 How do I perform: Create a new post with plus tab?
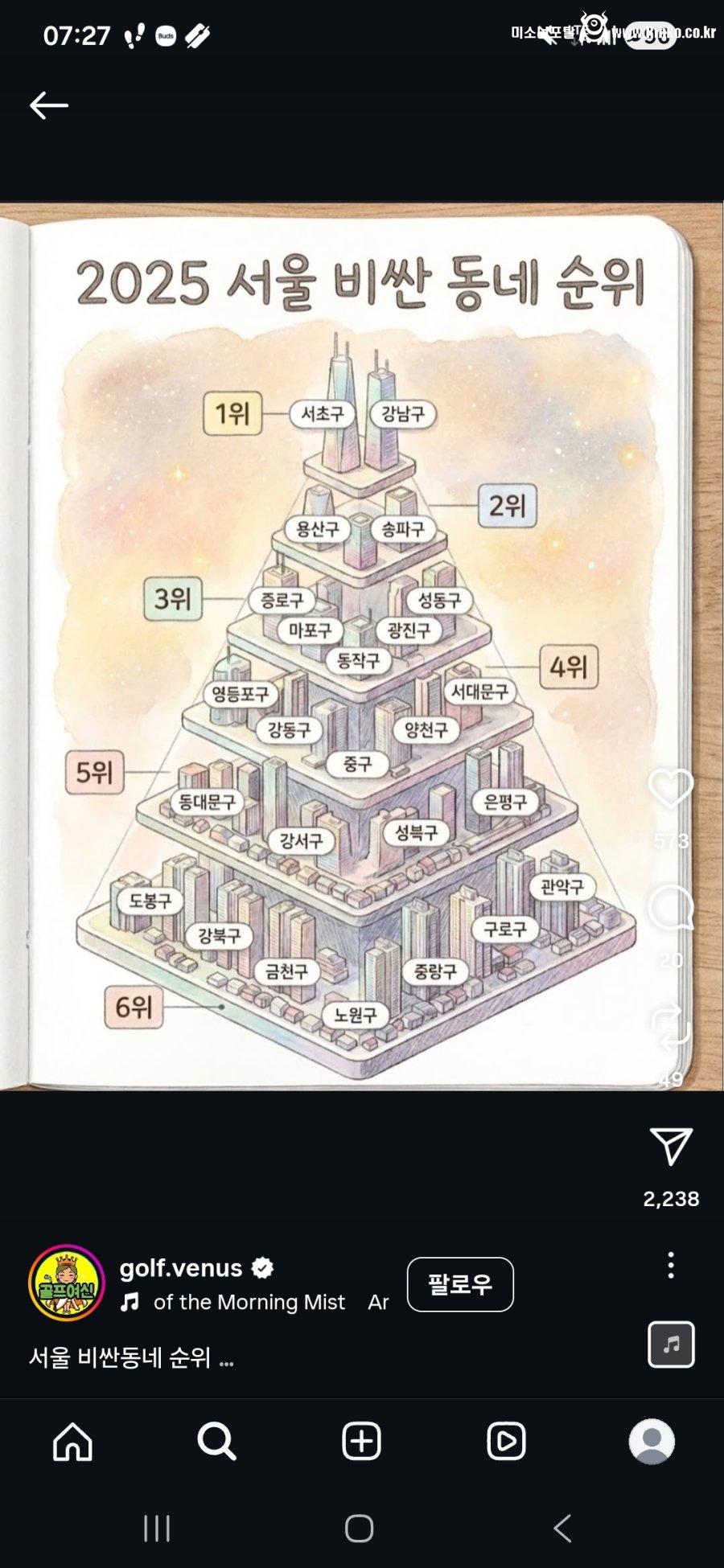(x=361, y=1441)
